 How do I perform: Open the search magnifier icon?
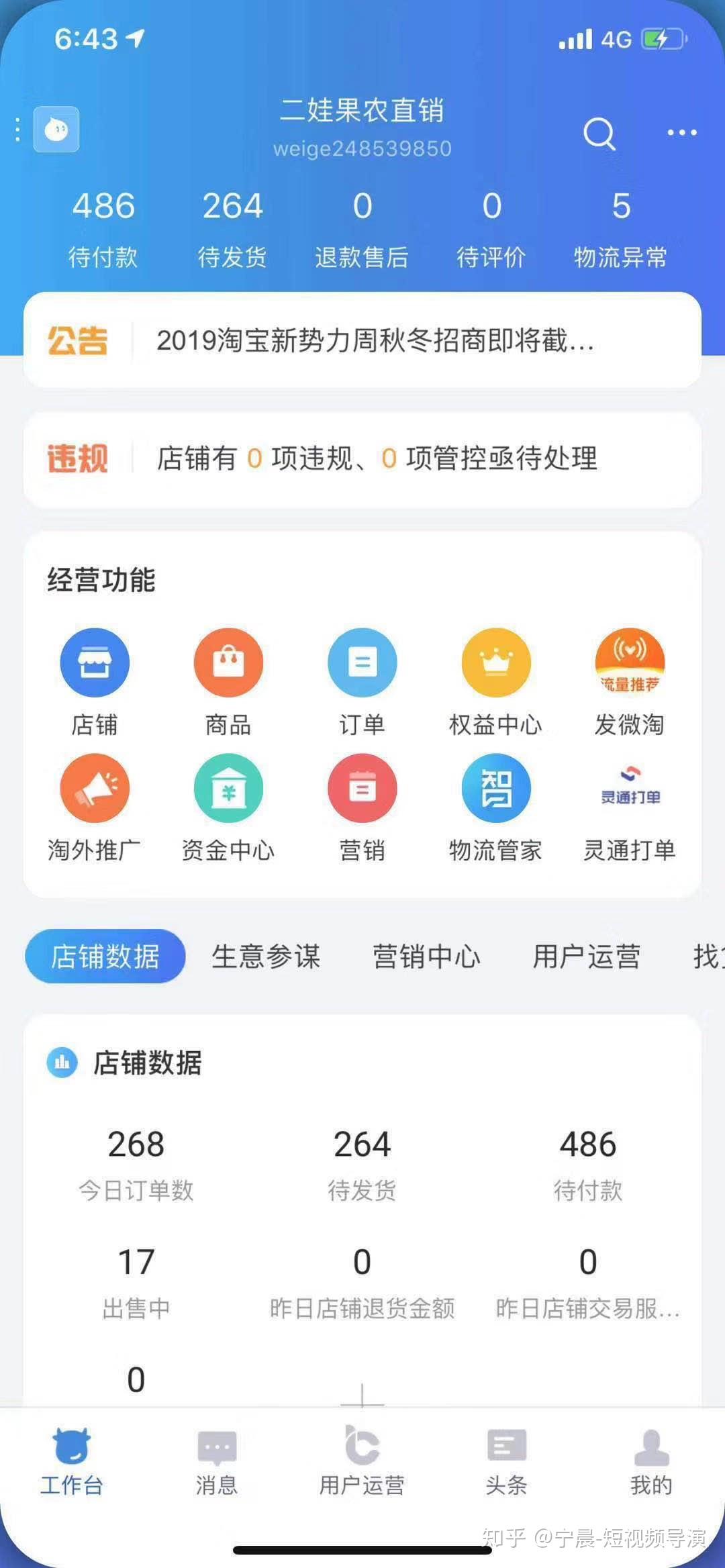(599, 133)
